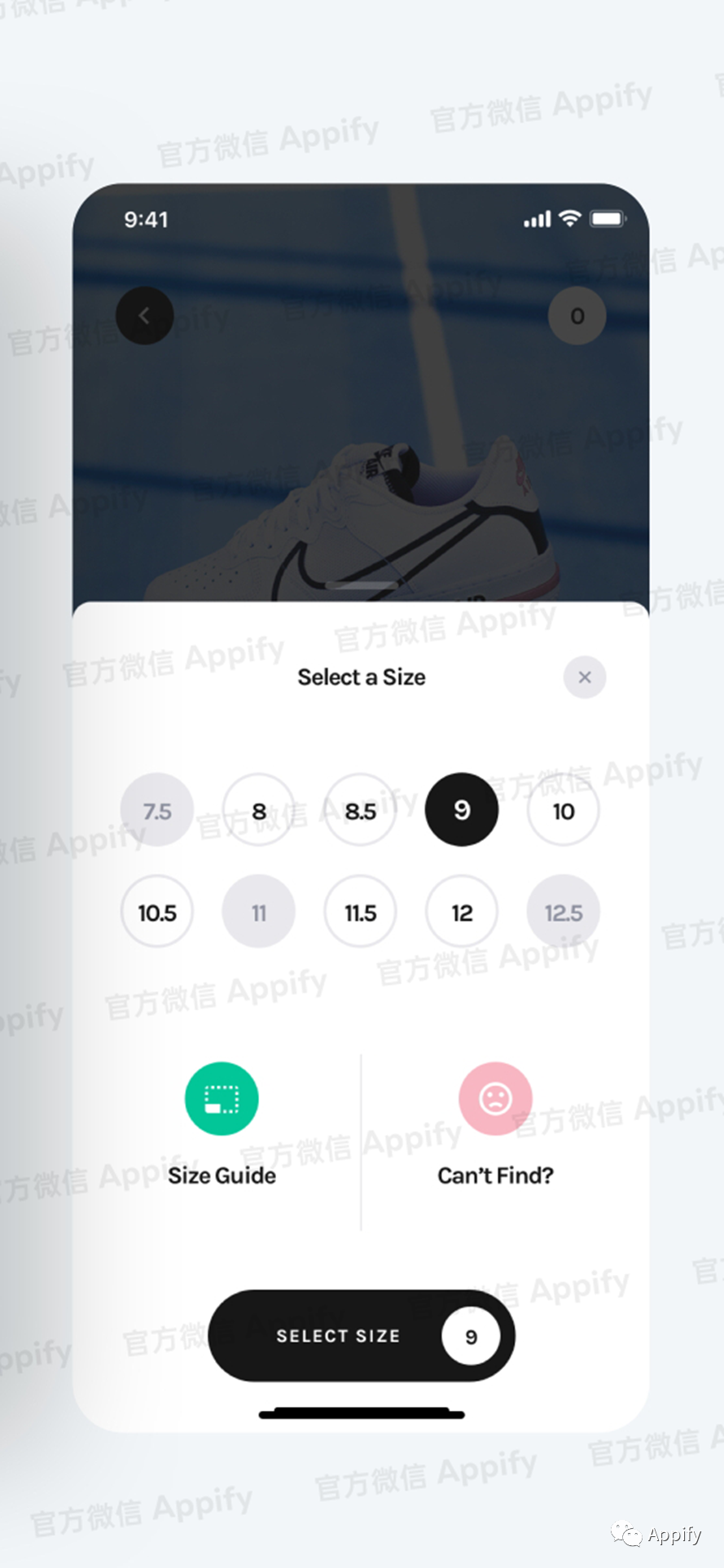Go back using the arrow button
Image resolution: width=724 pixels, height=1568 pixels.
pyautogui.click(x=145, y=316)
